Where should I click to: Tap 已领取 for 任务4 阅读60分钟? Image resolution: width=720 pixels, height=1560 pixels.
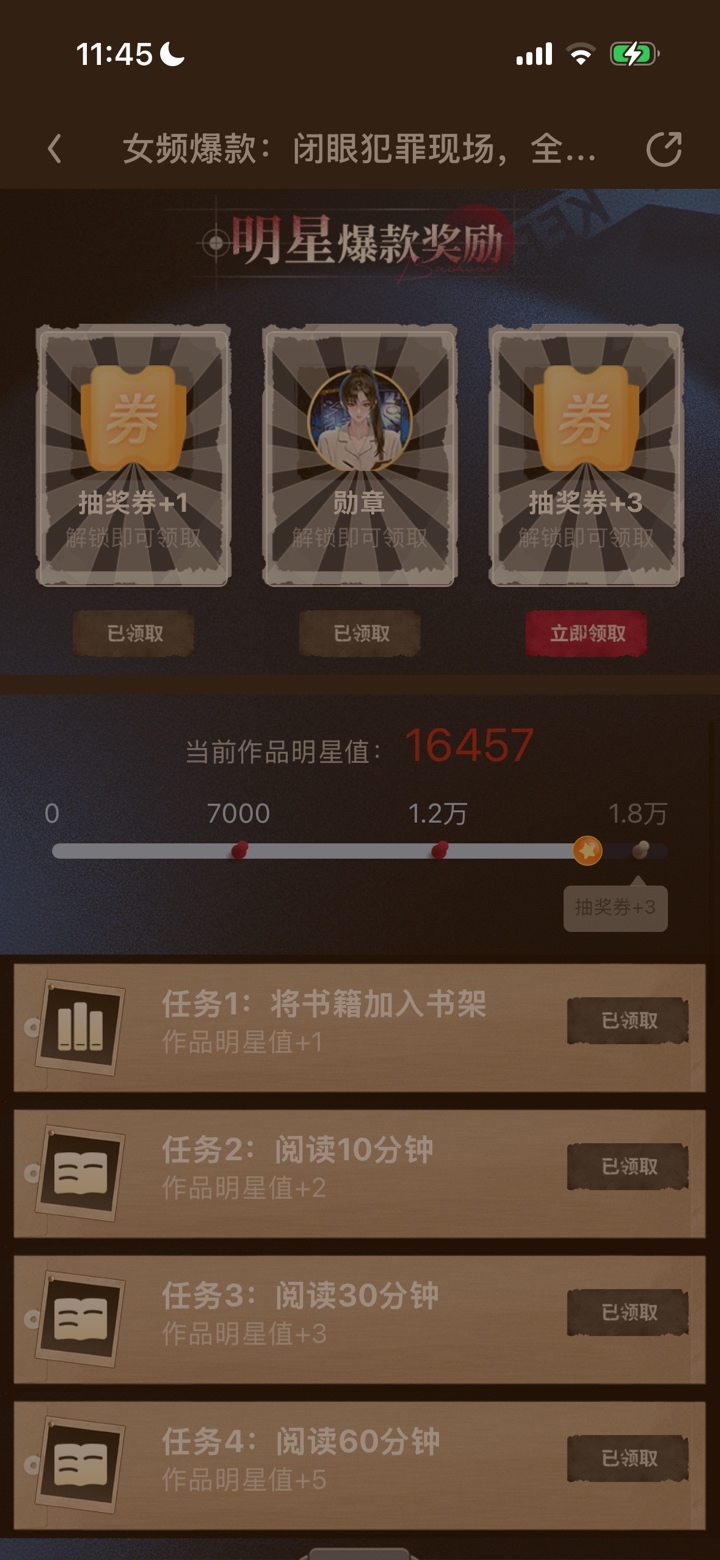tap(628, 1459)
